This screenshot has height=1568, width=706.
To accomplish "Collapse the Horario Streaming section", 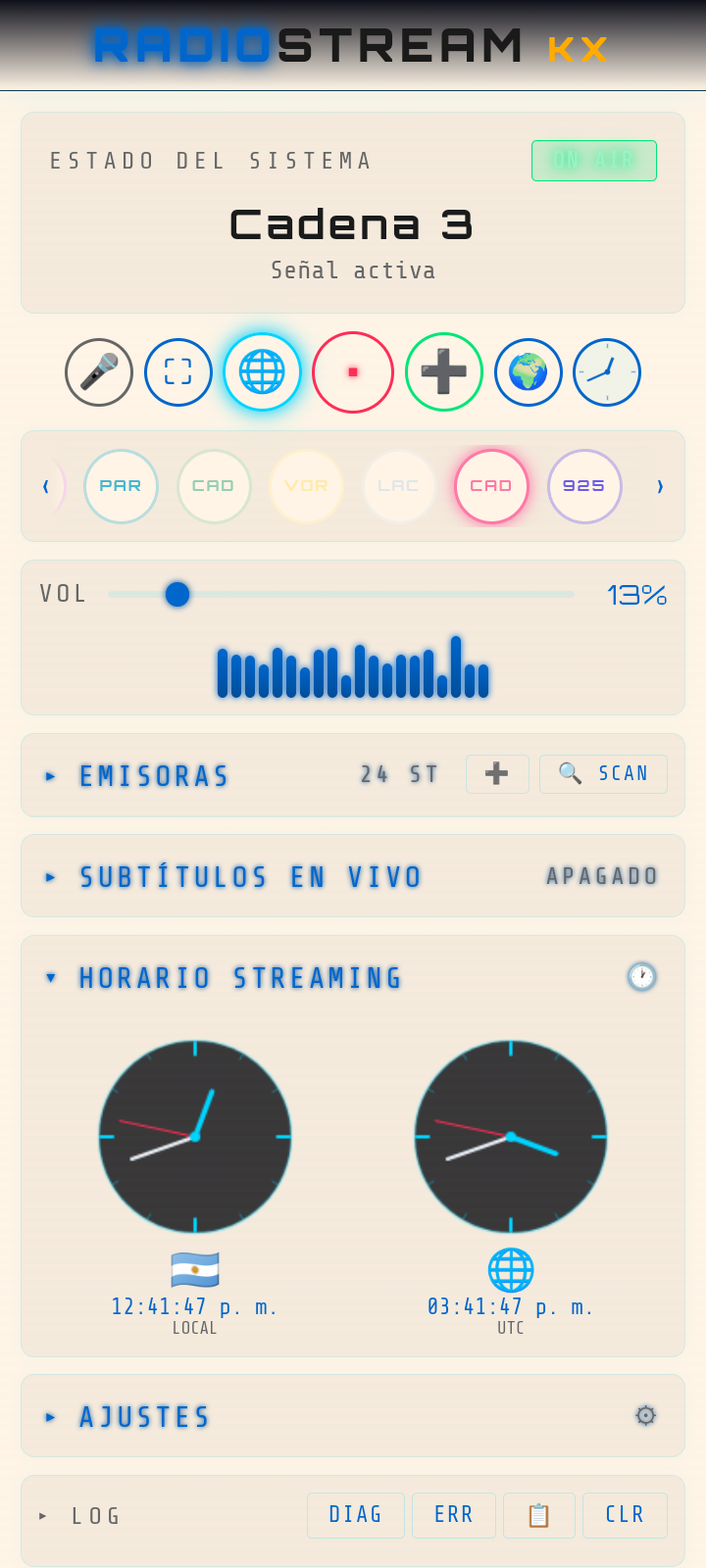I will point(240,978).
